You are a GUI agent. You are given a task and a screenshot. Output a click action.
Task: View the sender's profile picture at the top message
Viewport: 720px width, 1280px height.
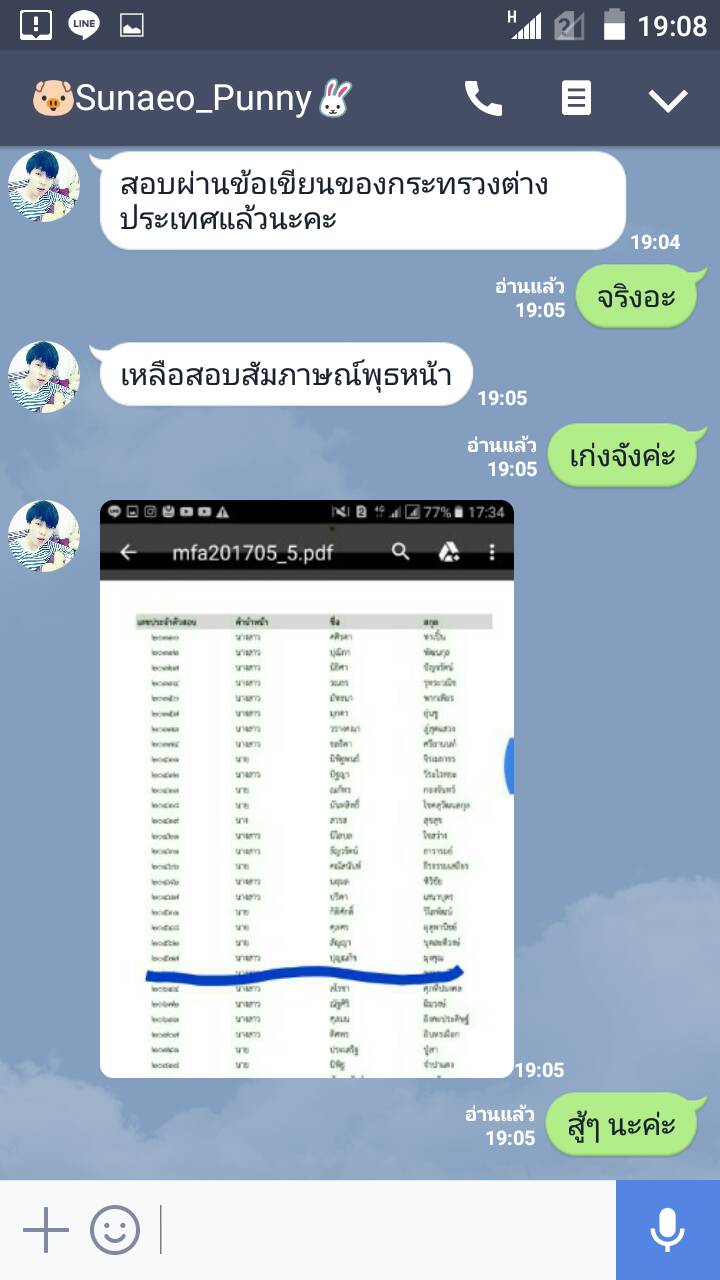click(x=43, y=187)
